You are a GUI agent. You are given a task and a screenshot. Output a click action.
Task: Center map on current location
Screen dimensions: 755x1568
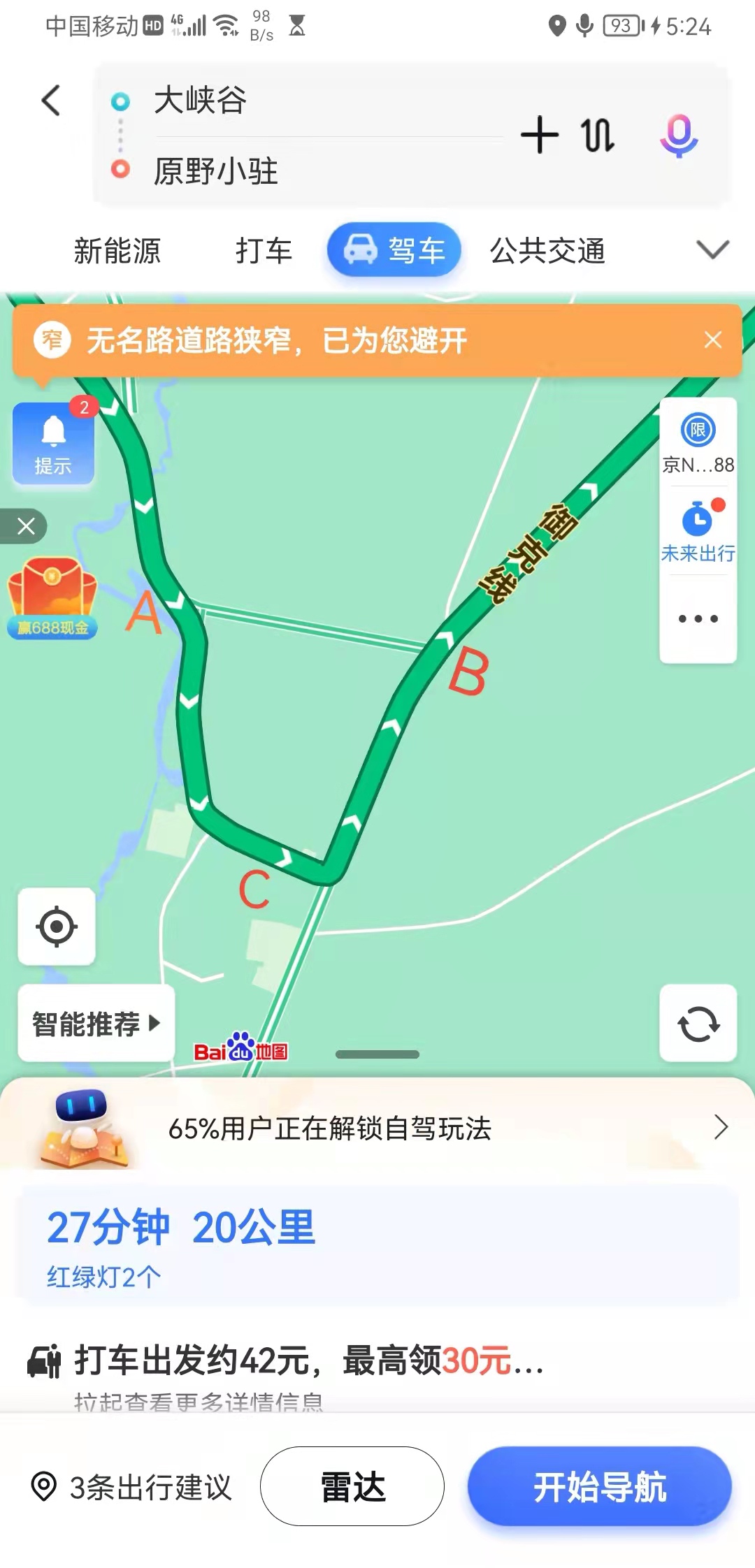[56, 927]
